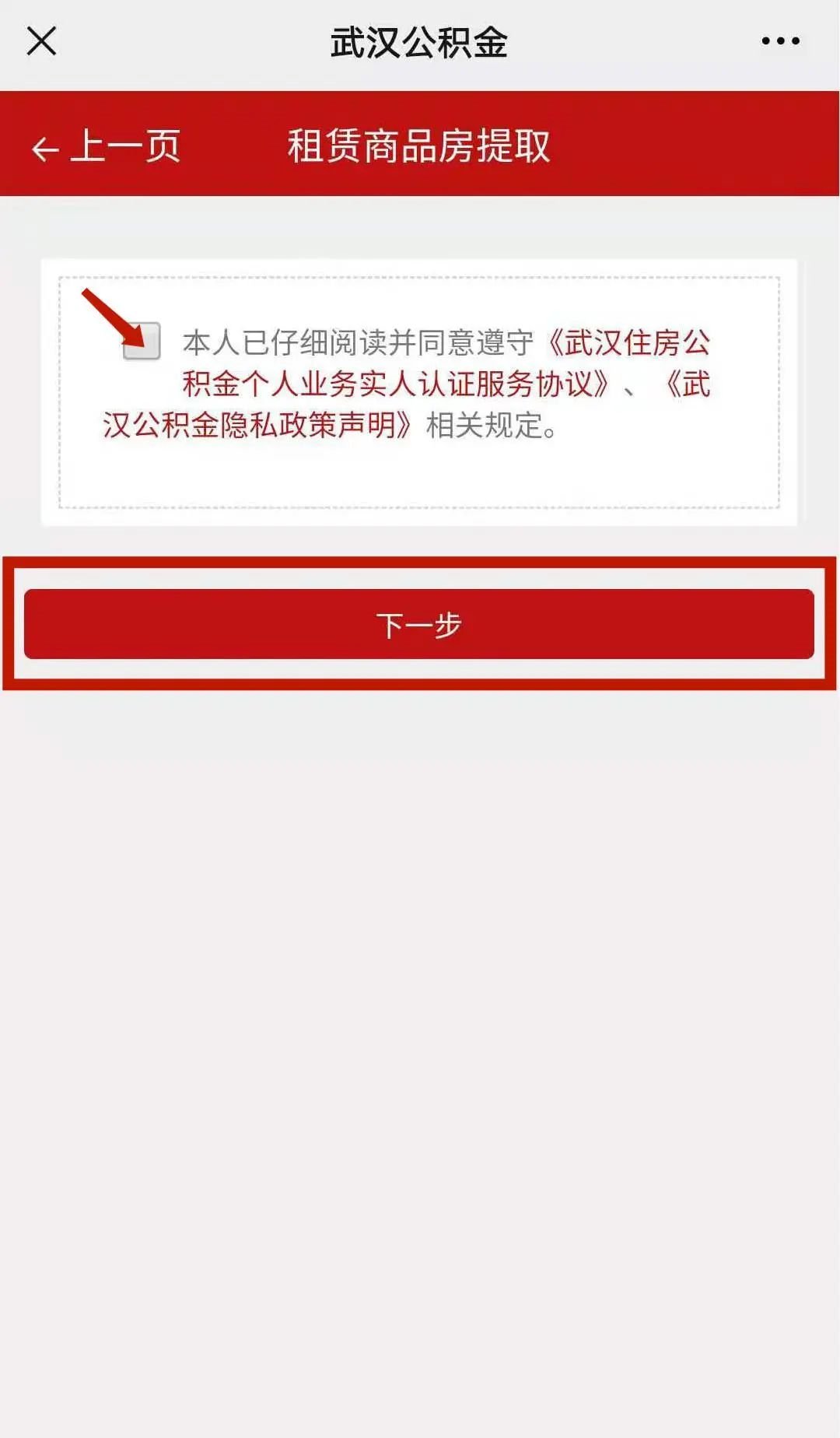
Task: Close the 武汉公积金 mini program page
Action: tap(41, 41)
